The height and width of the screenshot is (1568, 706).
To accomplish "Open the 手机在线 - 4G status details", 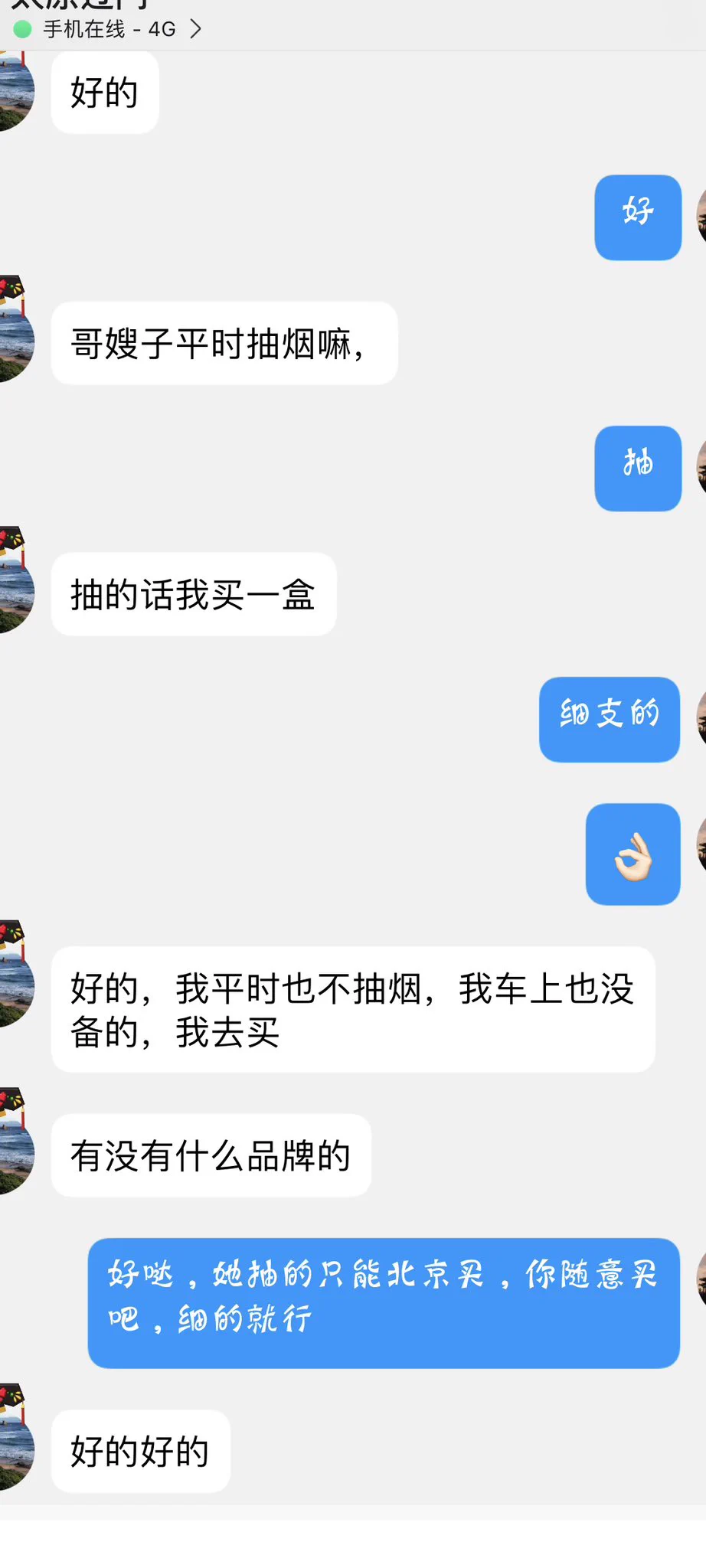I will pyautogui.click(x=109, y=29).
